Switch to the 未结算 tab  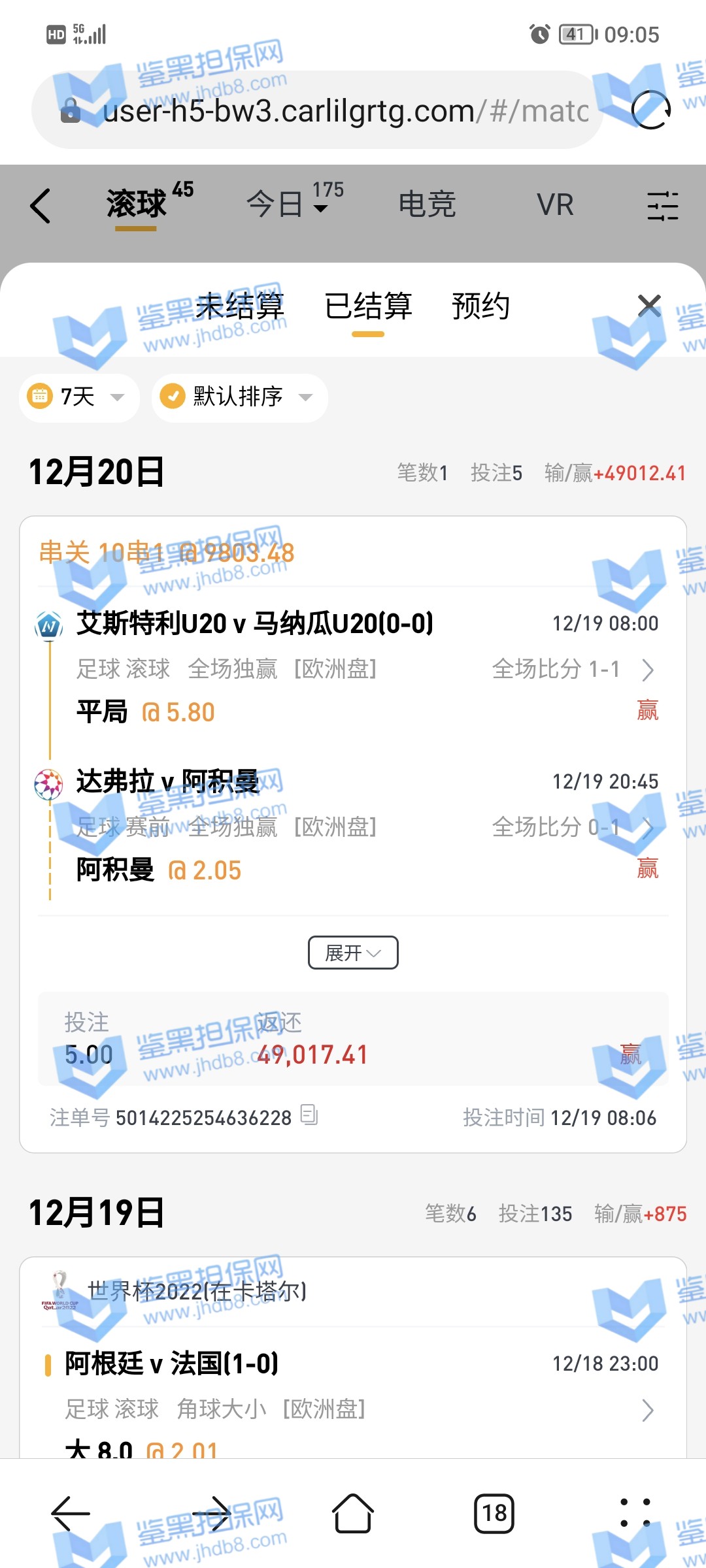(x=240, y=306)
